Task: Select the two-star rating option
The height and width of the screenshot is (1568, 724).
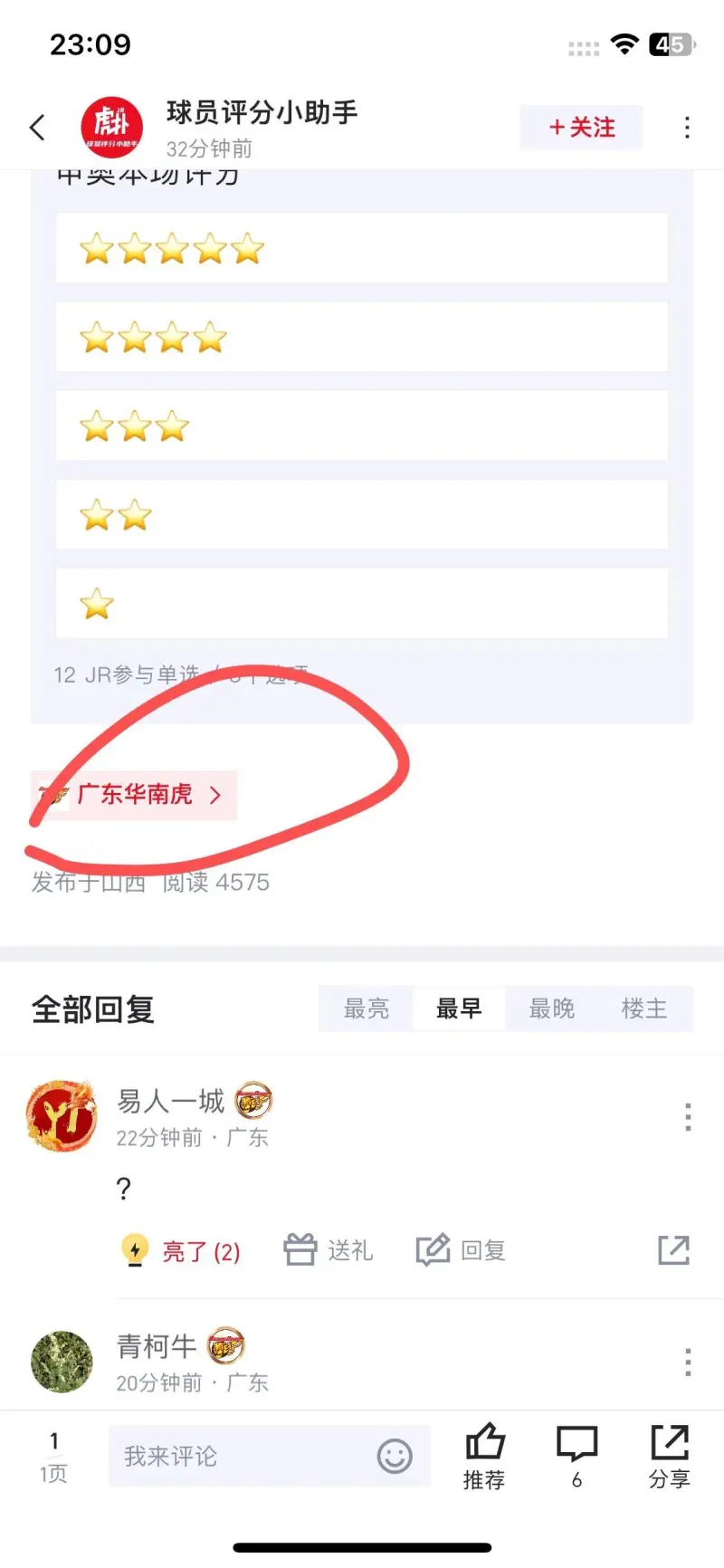Action: click(361, 514)
